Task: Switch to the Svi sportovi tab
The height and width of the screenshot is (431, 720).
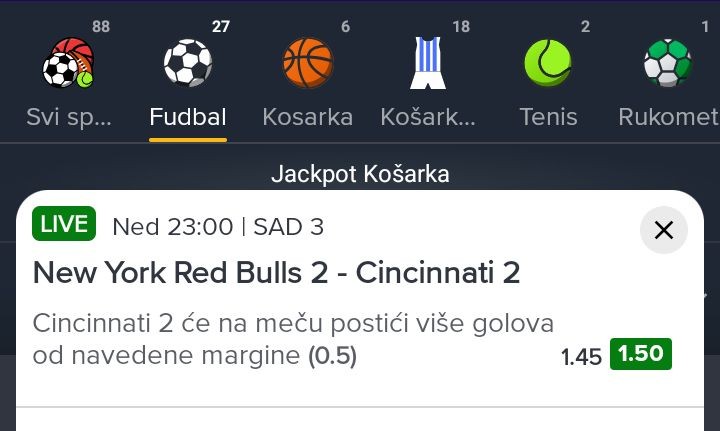Action: pyautogui.click(x=68, y=80)
